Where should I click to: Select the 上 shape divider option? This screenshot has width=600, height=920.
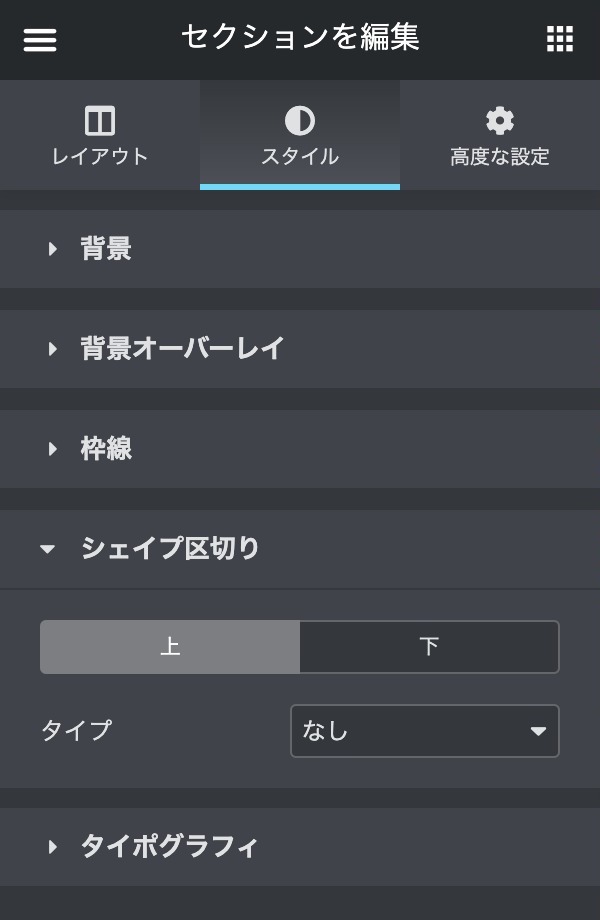[x=170, y=647]
